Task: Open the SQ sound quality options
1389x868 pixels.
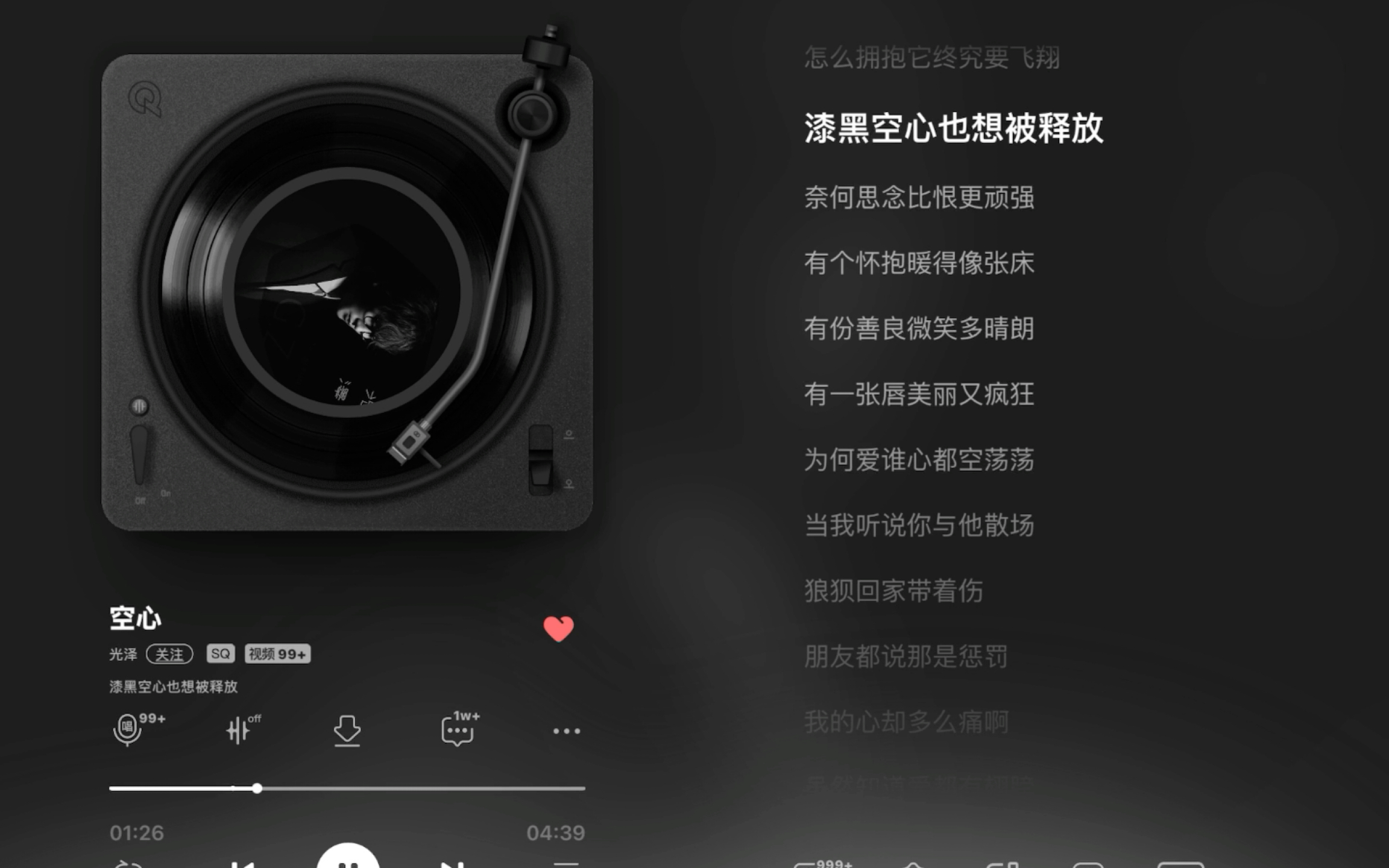Action: click(220, 654)
